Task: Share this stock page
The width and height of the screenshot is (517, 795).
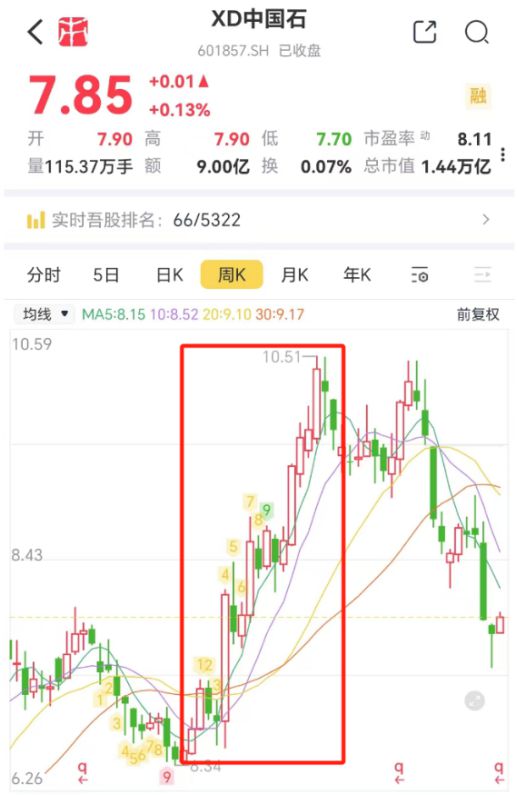Action: coord(424,32)
